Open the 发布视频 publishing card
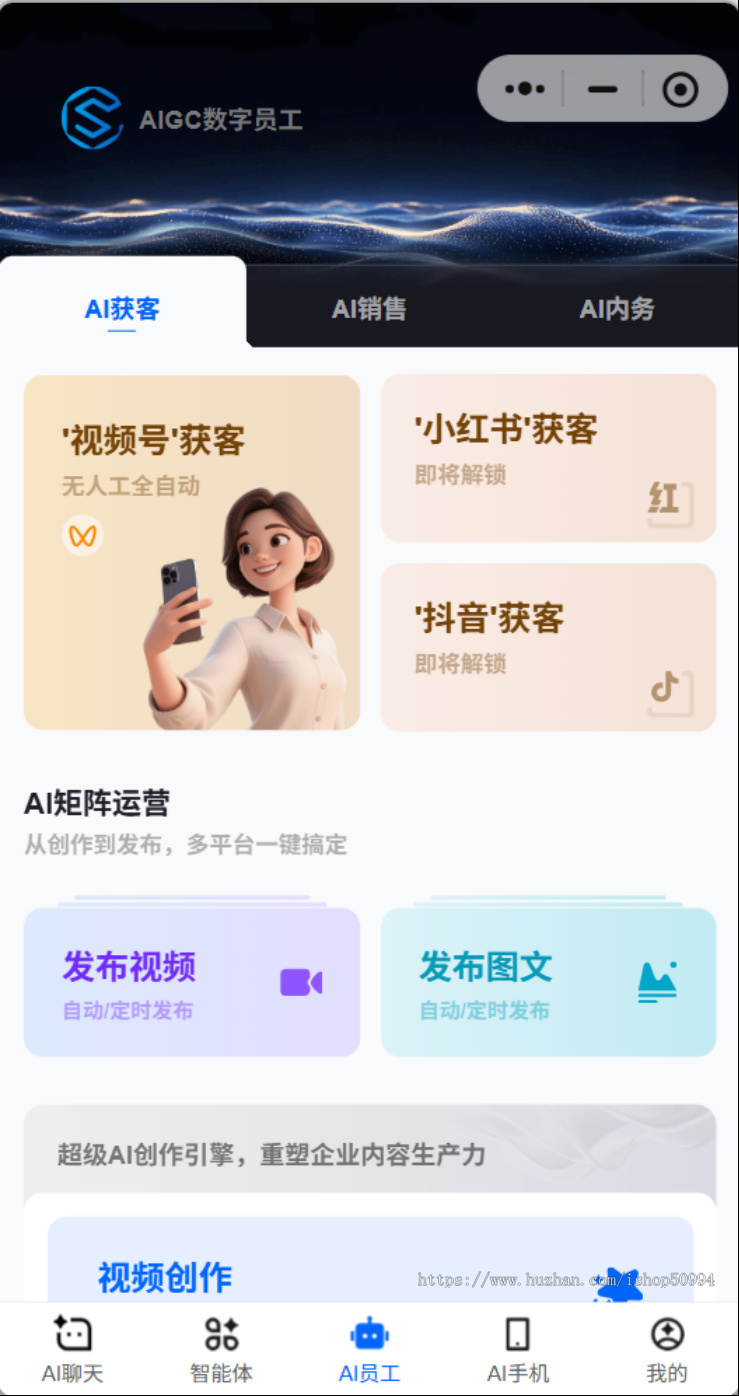 click(191, 982)
